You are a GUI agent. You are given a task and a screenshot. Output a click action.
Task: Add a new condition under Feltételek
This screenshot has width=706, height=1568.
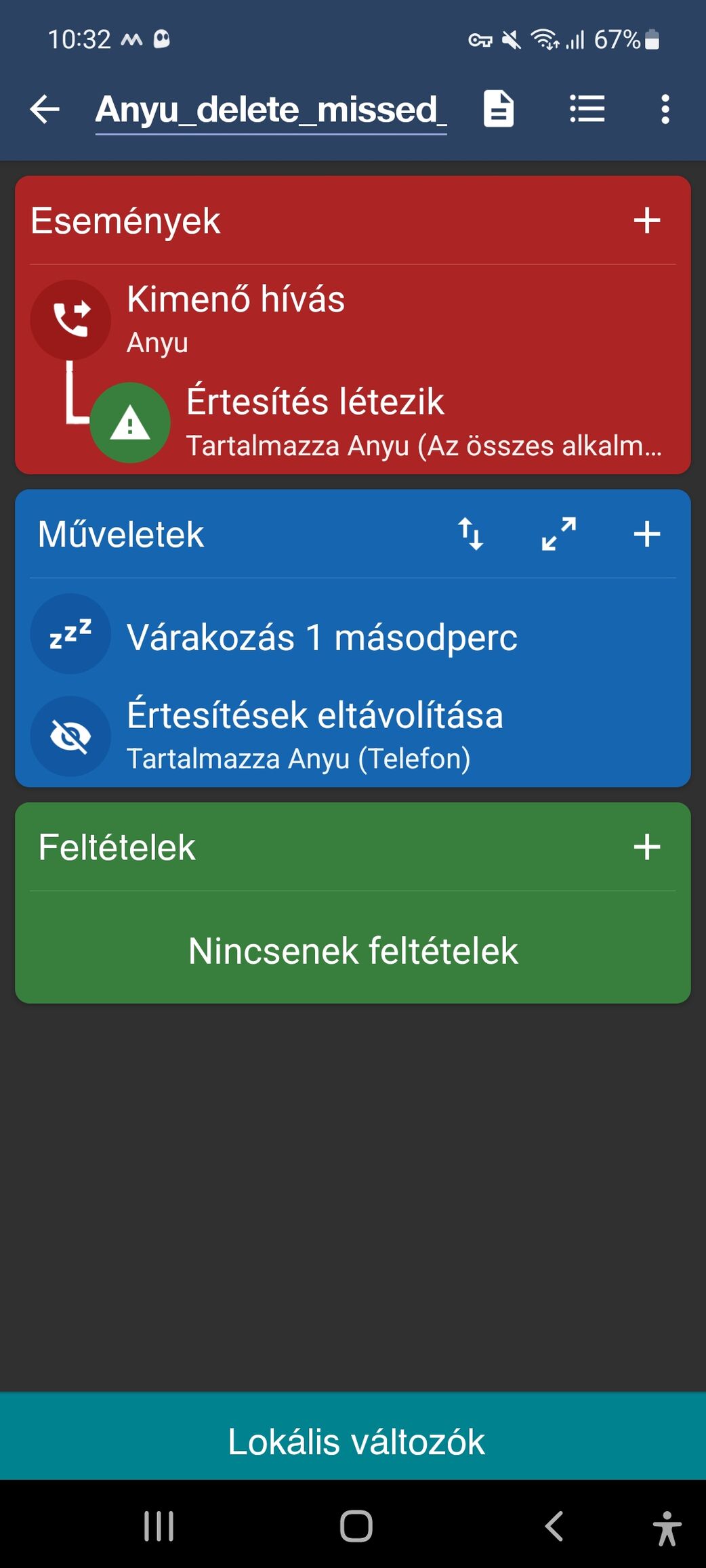646,847
